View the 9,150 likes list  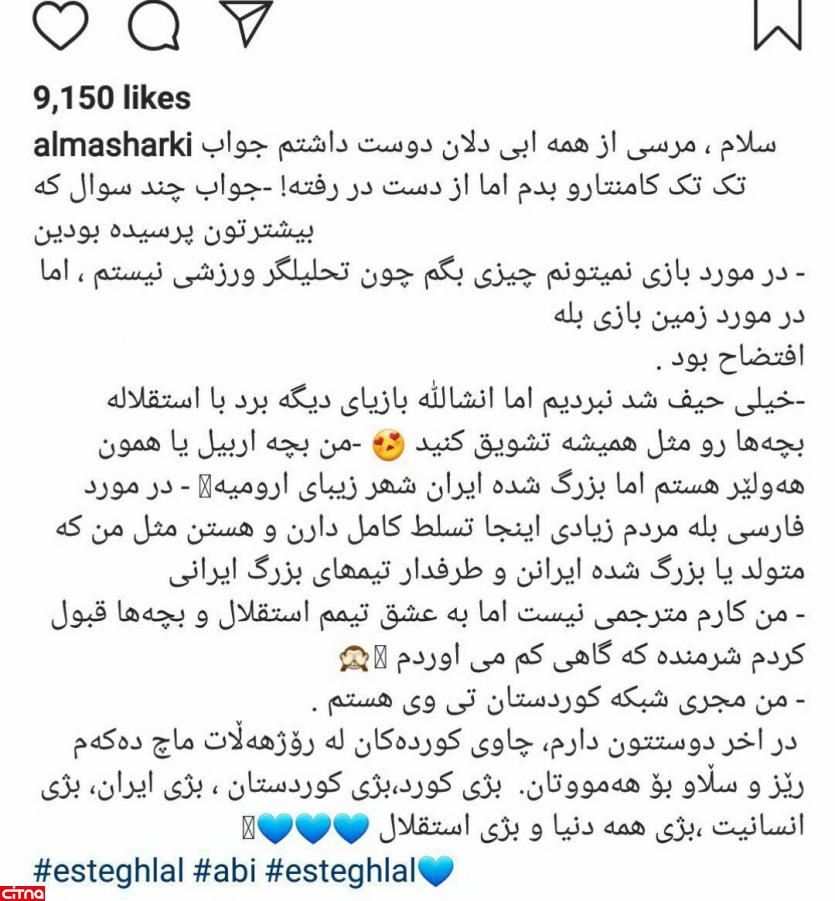(111, 98)
